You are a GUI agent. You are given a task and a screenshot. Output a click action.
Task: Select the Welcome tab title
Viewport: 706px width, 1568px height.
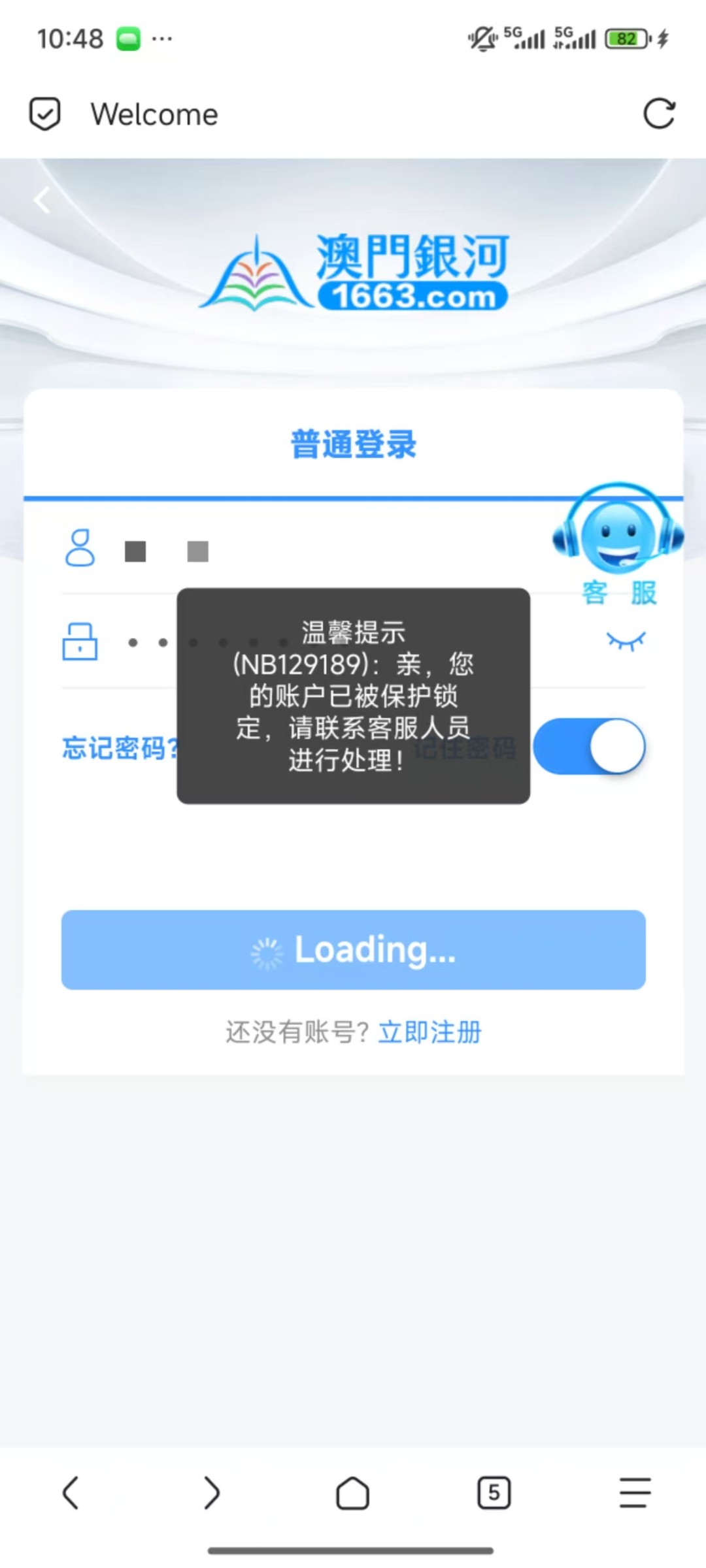[x=154, y=114]
